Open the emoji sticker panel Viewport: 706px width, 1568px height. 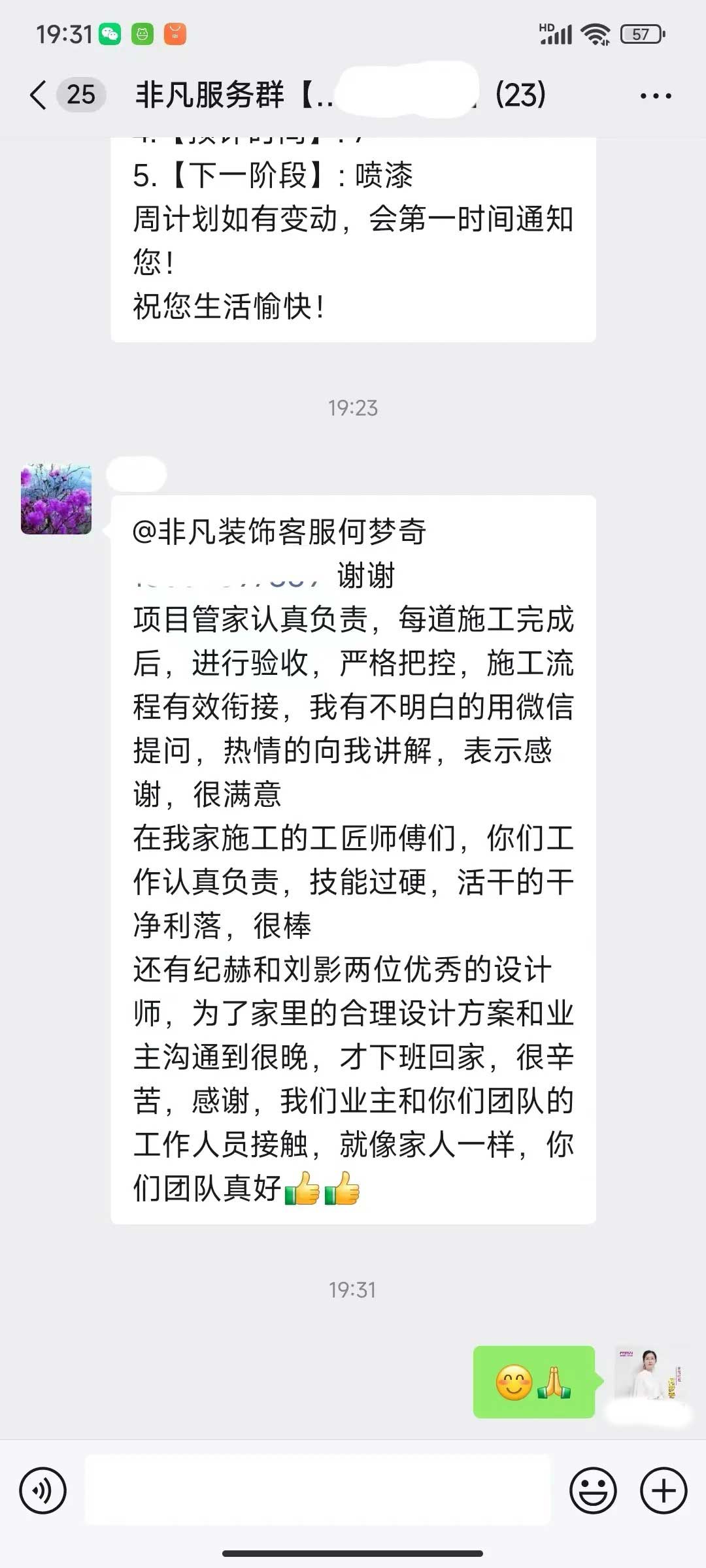[593, 1491]
